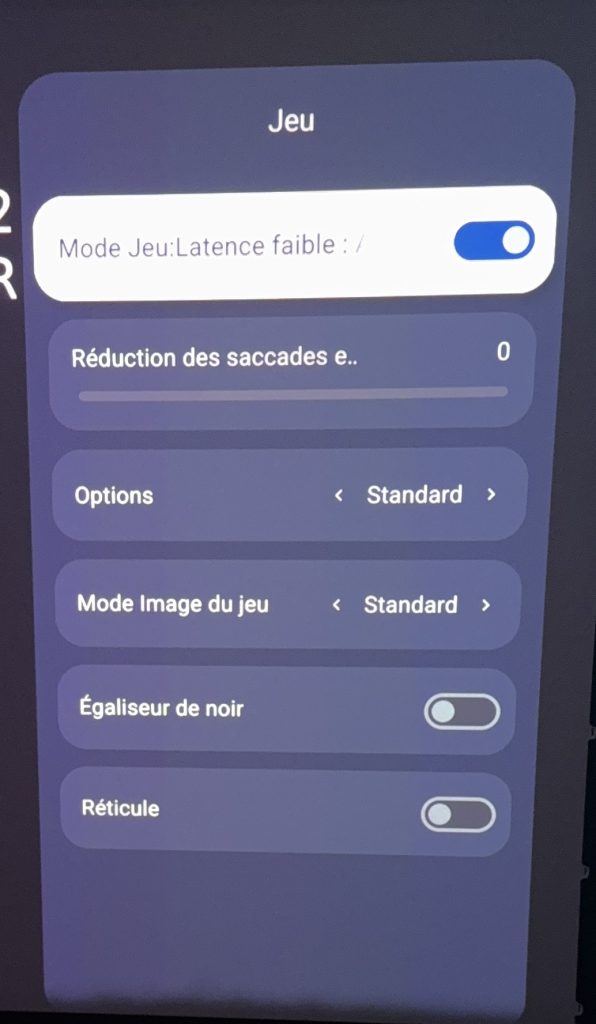Select previous Options value with left arrow
Viewport: 596px width, 1024px height.
click(x=338, y=496)
